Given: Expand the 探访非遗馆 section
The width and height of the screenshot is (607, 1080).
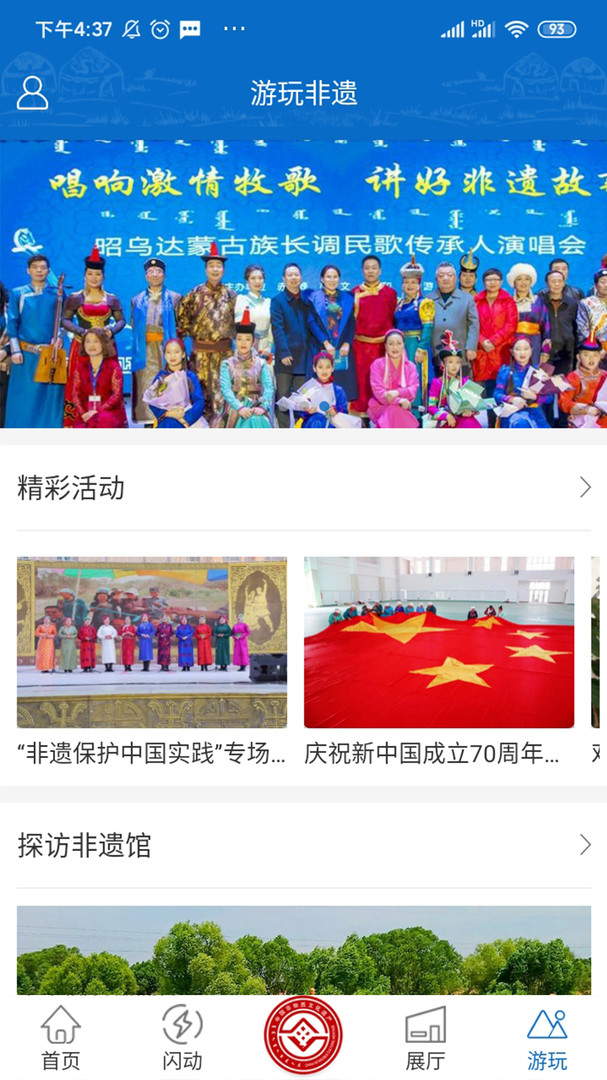Looking at the screenshot, I should (585, 846).
